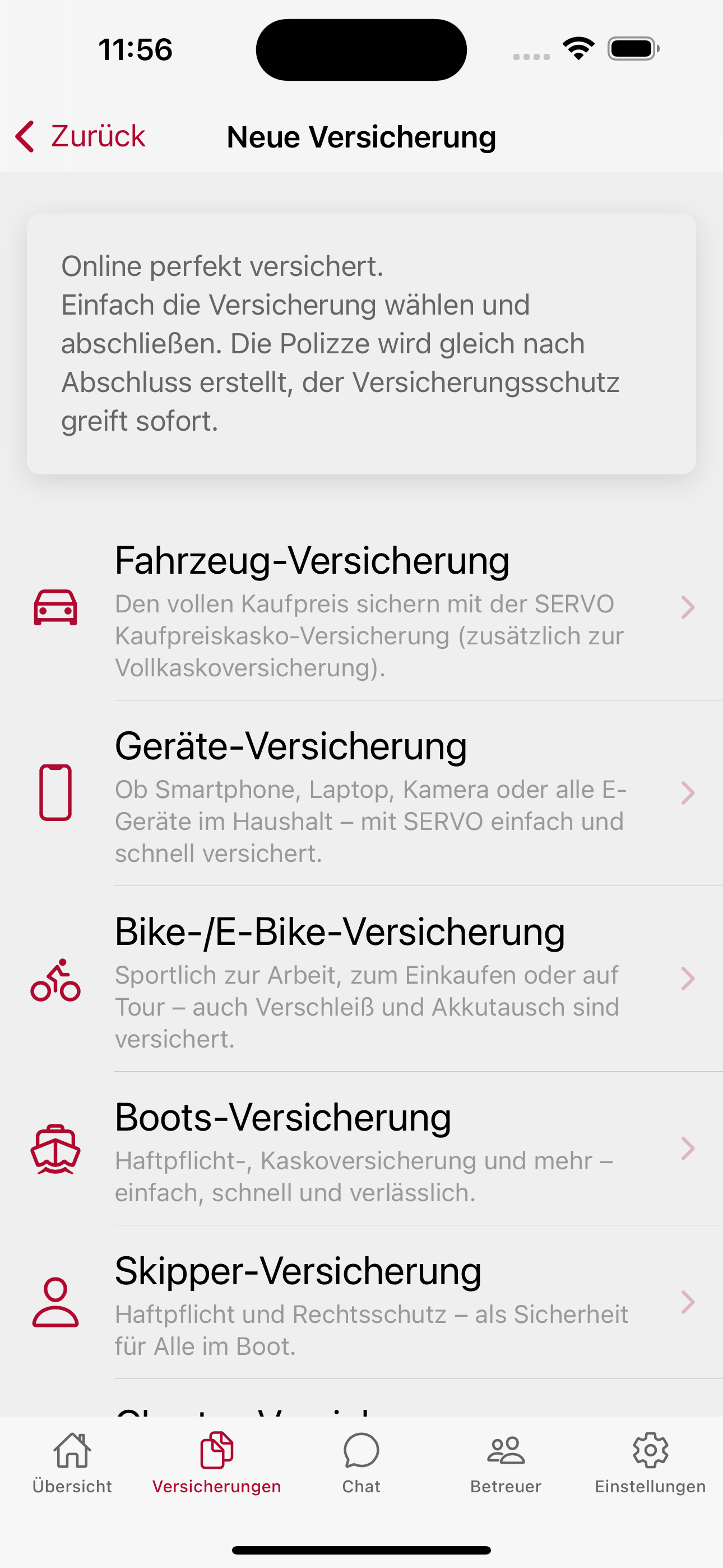Screen dimensions: 723x1568
Task: Switch to the Übersicht tab
Action: pyautogui.click(x=72, y=1463)
